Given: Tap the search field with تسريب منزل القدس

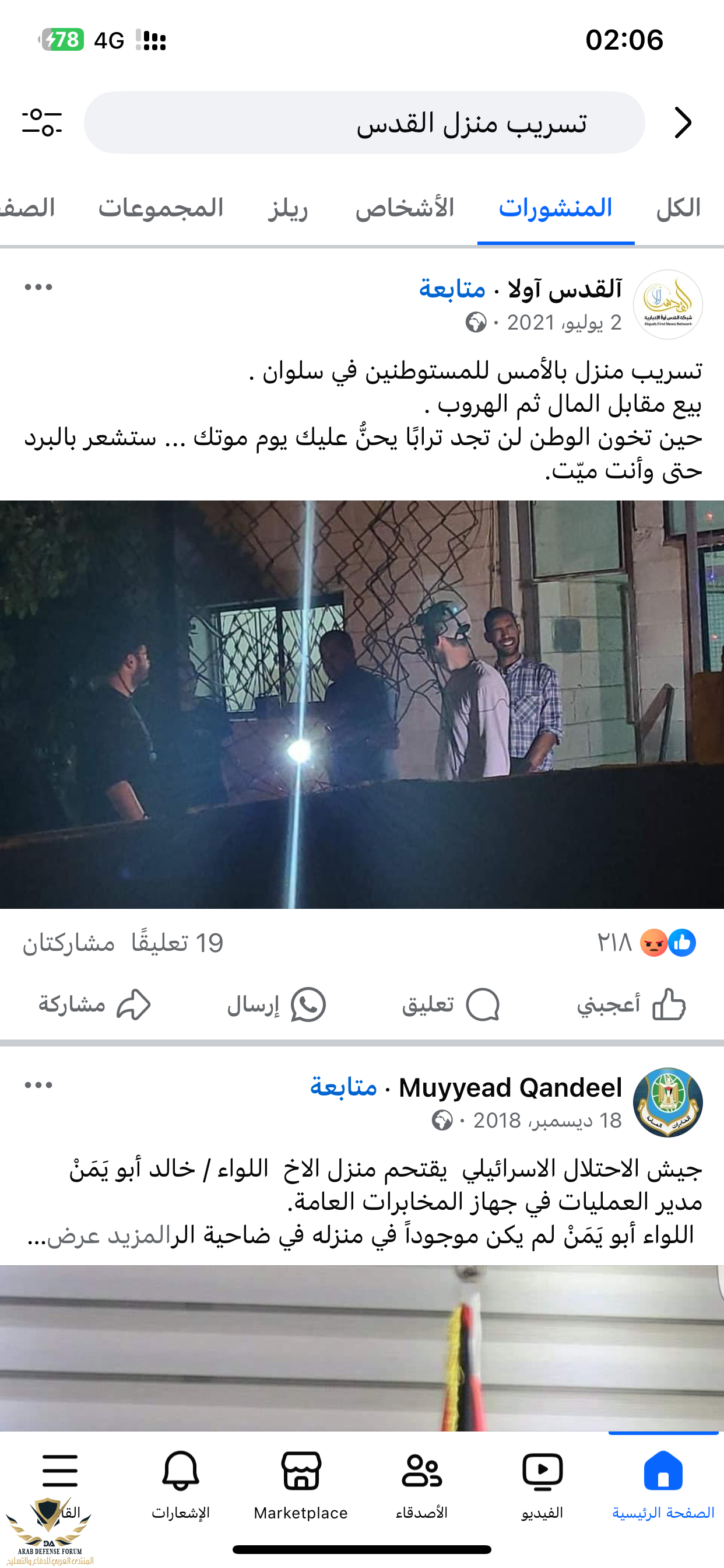Looking at the screenshot, I should [x=364, y=123].
